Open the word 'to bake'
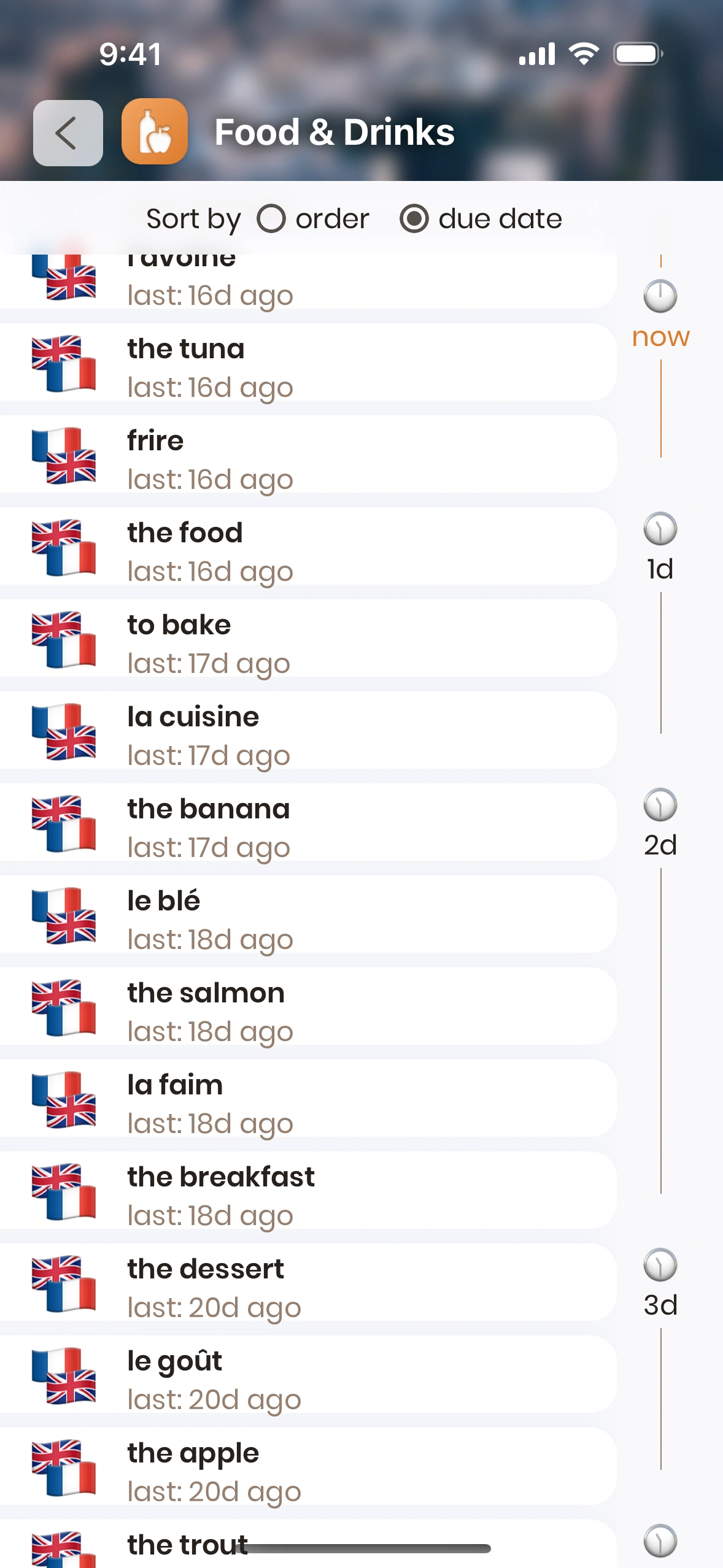723x1568 pixels. [x=307, y=639]
